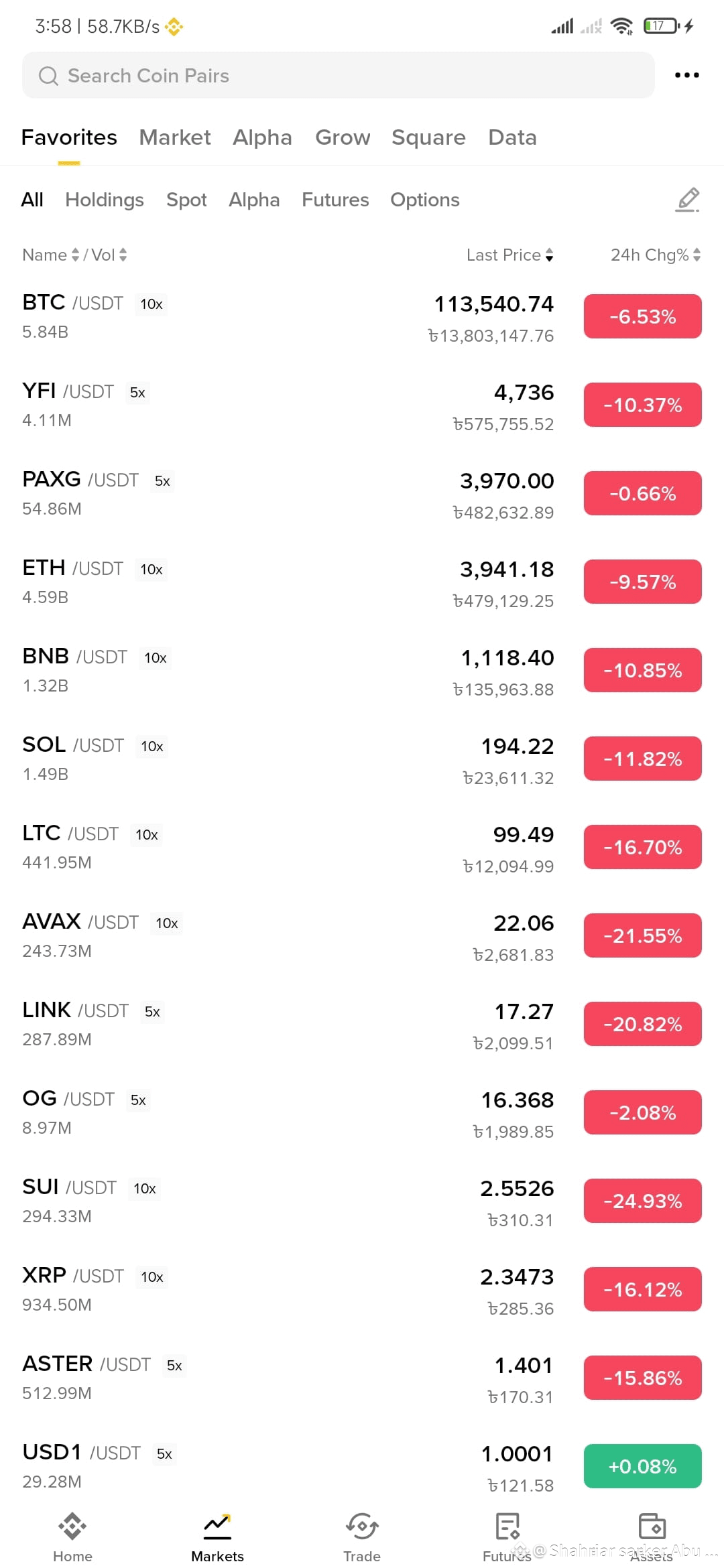Select the Data tab

512,137
